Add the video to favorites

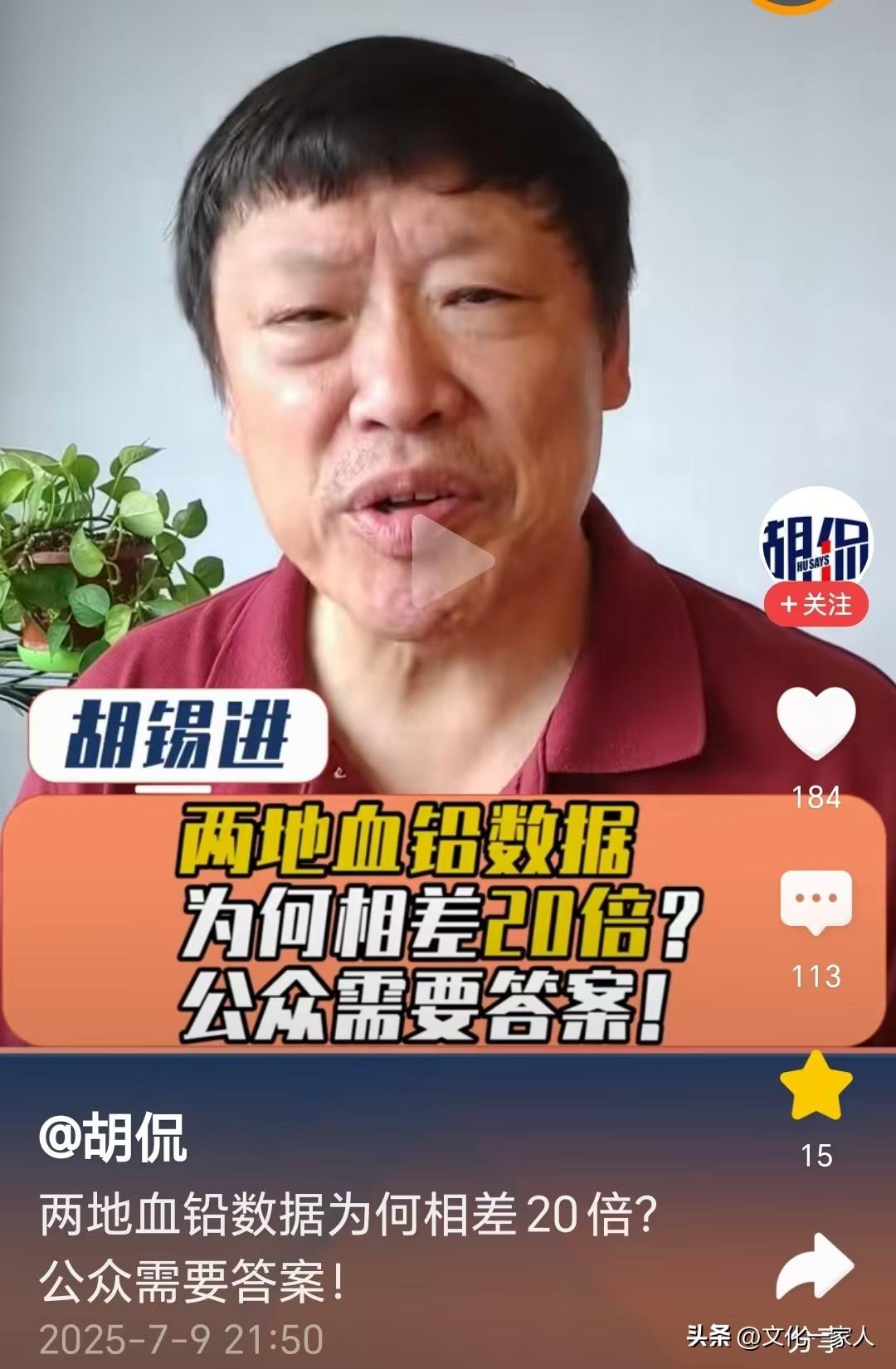816,1087
